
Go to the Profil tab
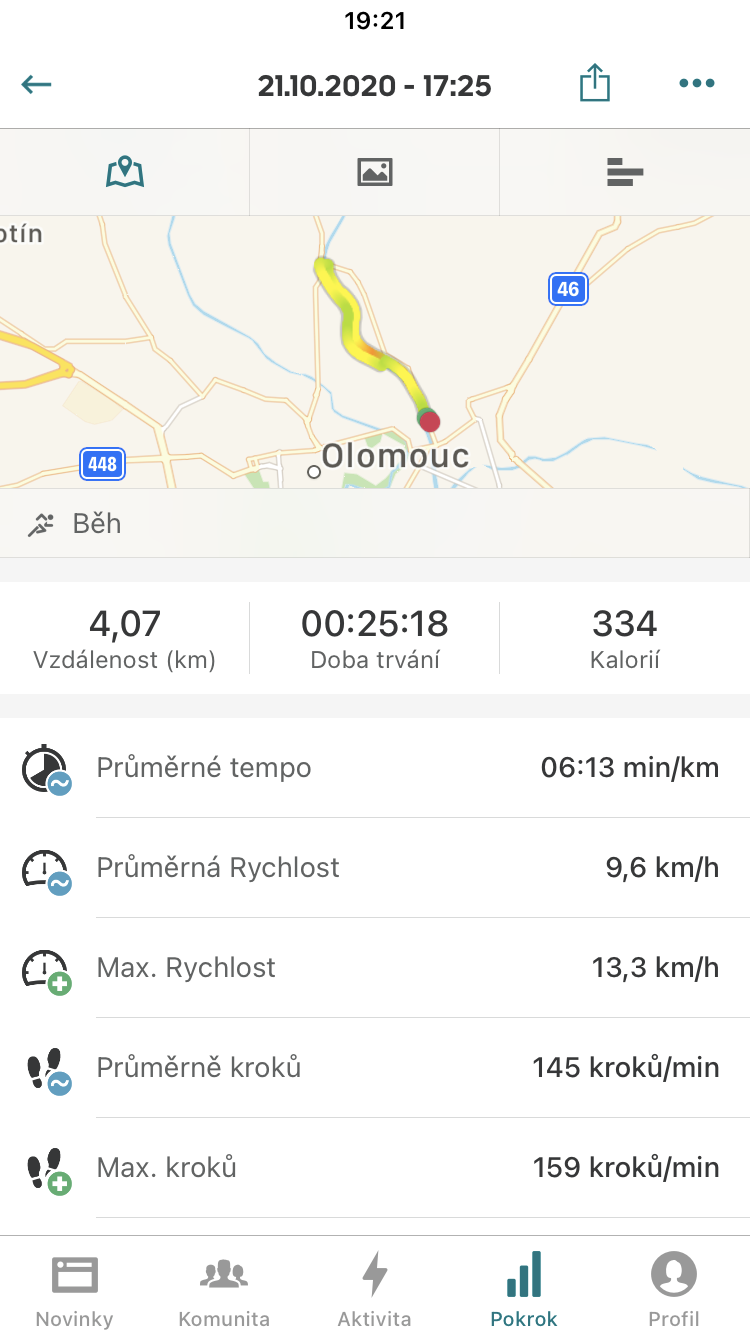(675, 1288)
